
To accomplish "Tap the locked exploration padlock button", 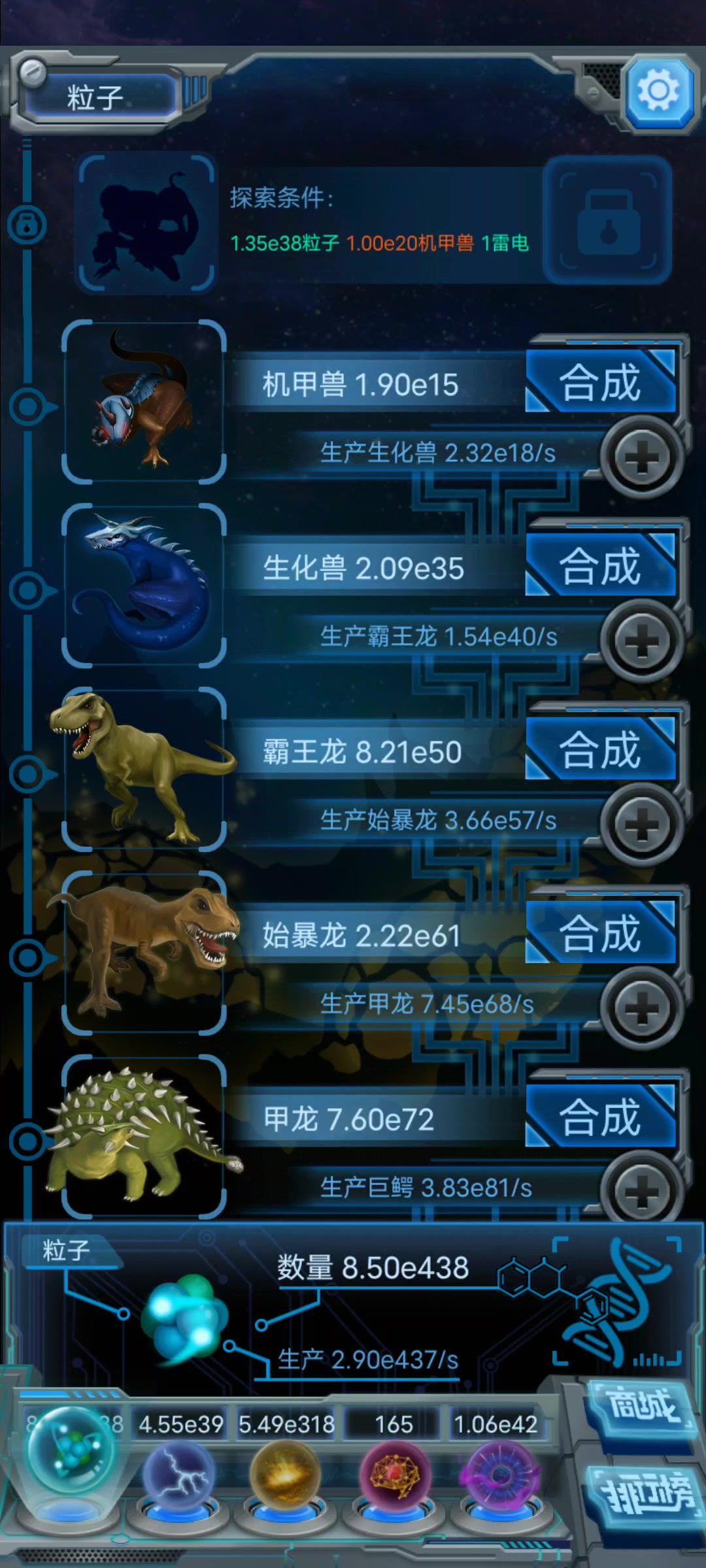I will point(608,221).
